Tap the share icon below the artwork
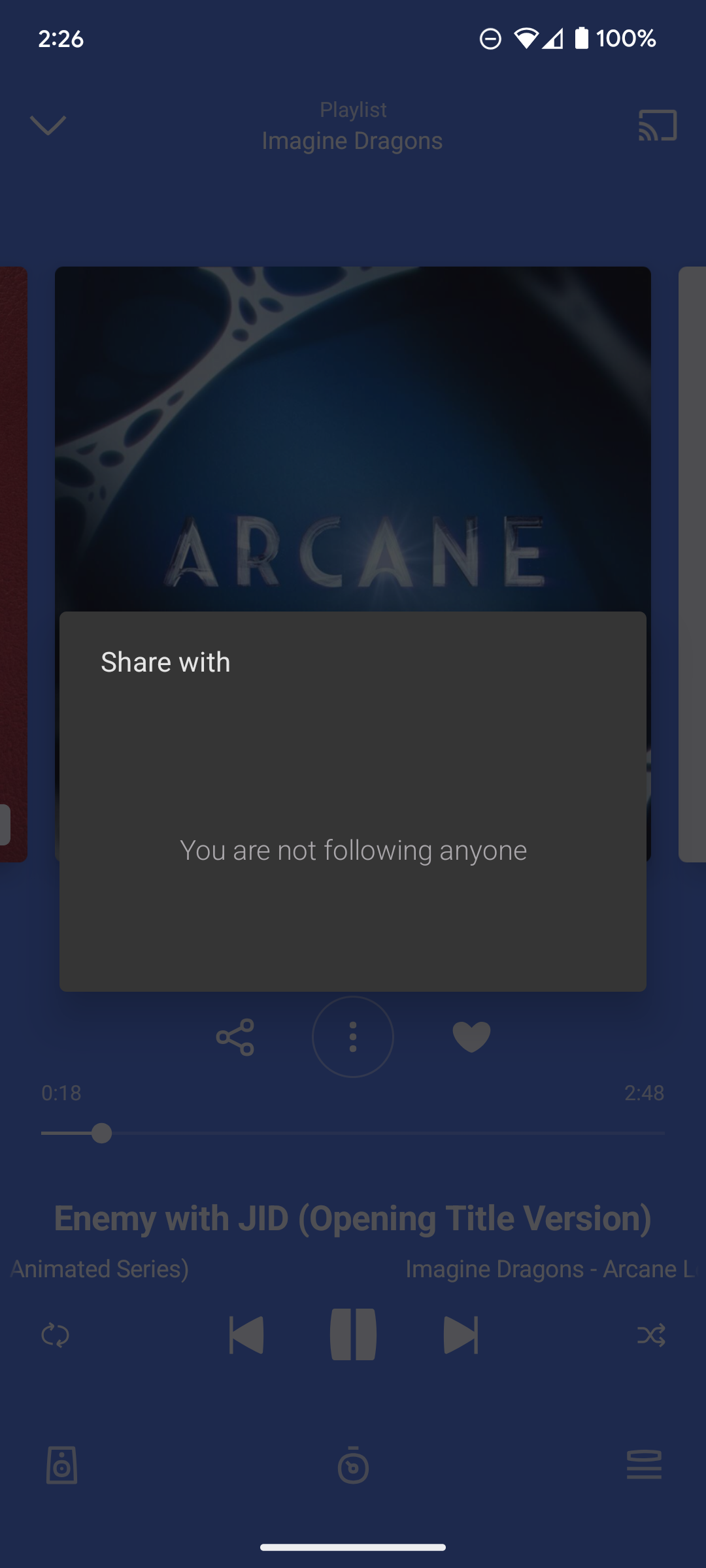The width and height of the screenshot is (706, 1568). 235,1037
